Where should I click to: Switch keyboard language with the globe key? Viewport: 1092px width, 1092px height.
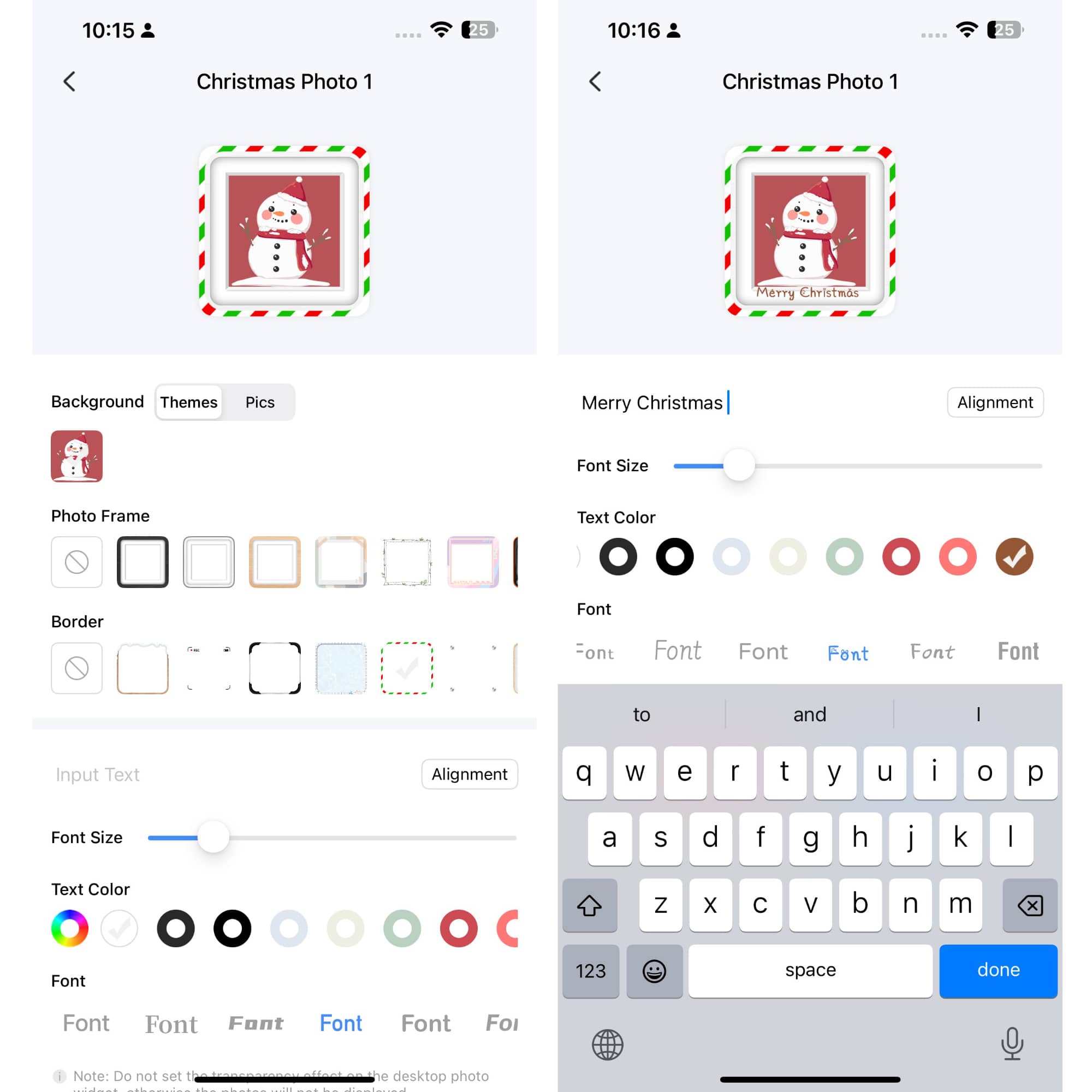click(x=607, y=1044)
